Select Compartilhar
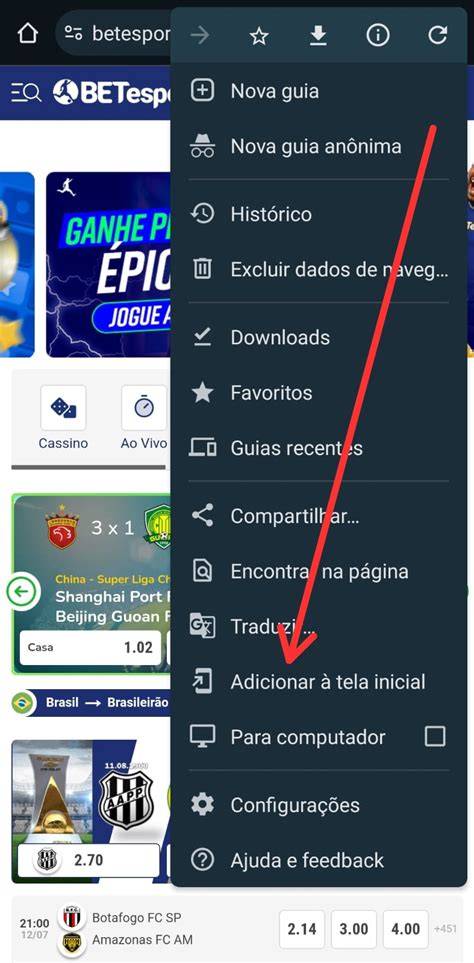The image size is (474, 963). tap(319, 516)
